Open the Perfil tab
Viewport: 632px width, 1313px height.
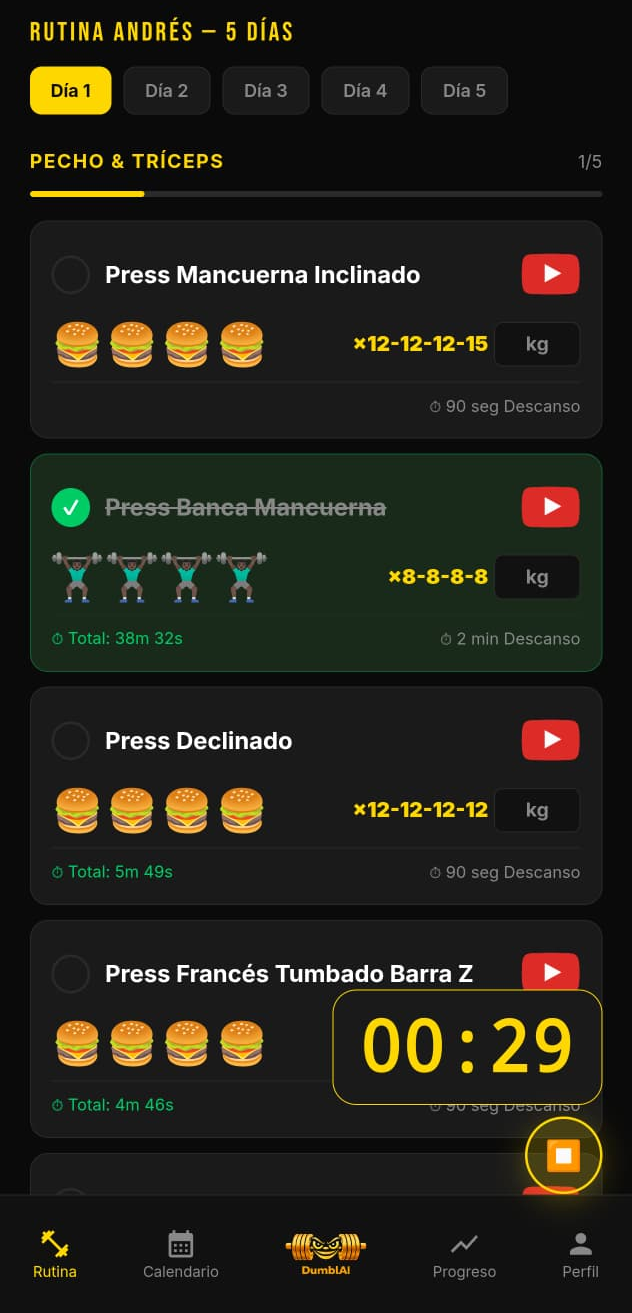coord(580,1254)
